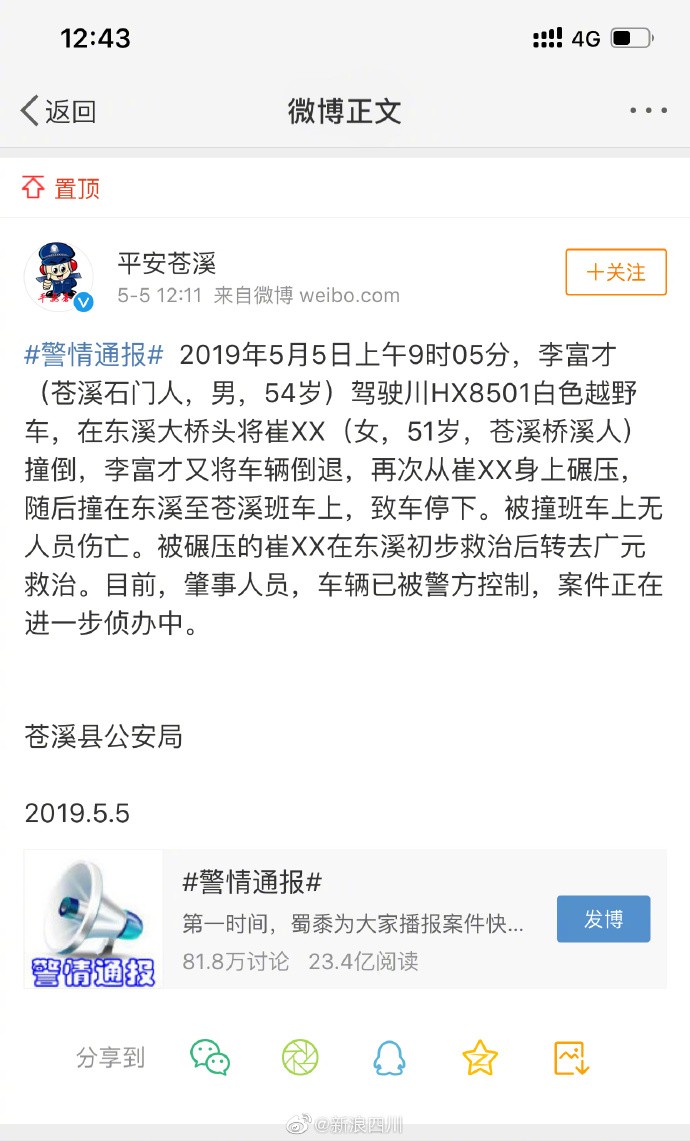
Task: Open the three-dot overflow menu
Action: [x=648, y=111]
